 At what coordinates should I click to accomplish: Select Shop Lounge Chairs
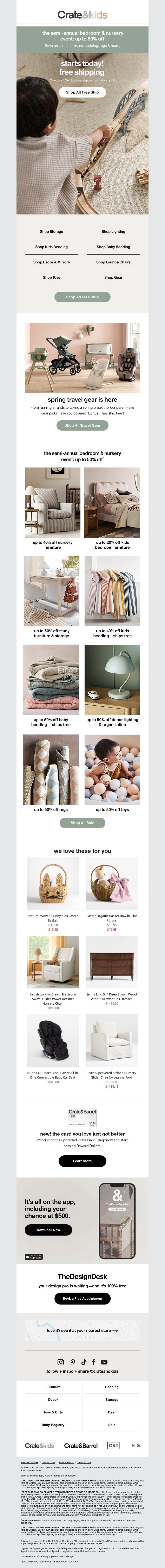pos(113,262)
